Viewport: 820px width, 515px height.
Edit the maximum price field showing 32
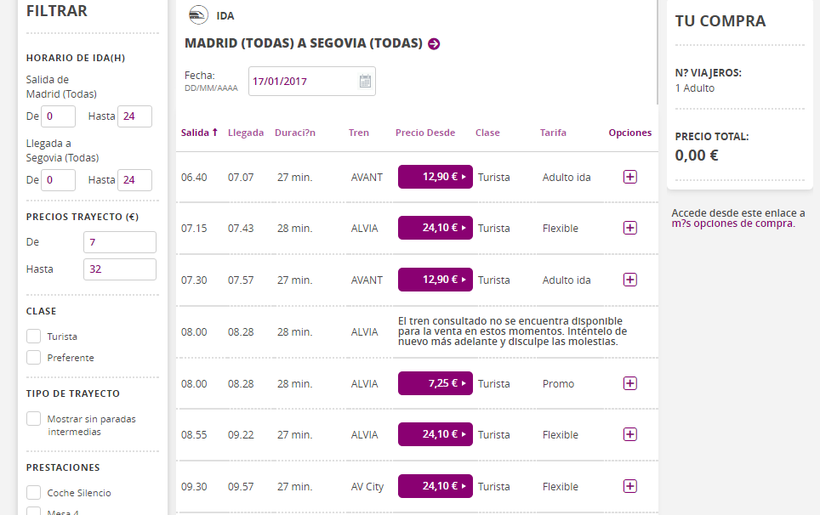[120, 269]
